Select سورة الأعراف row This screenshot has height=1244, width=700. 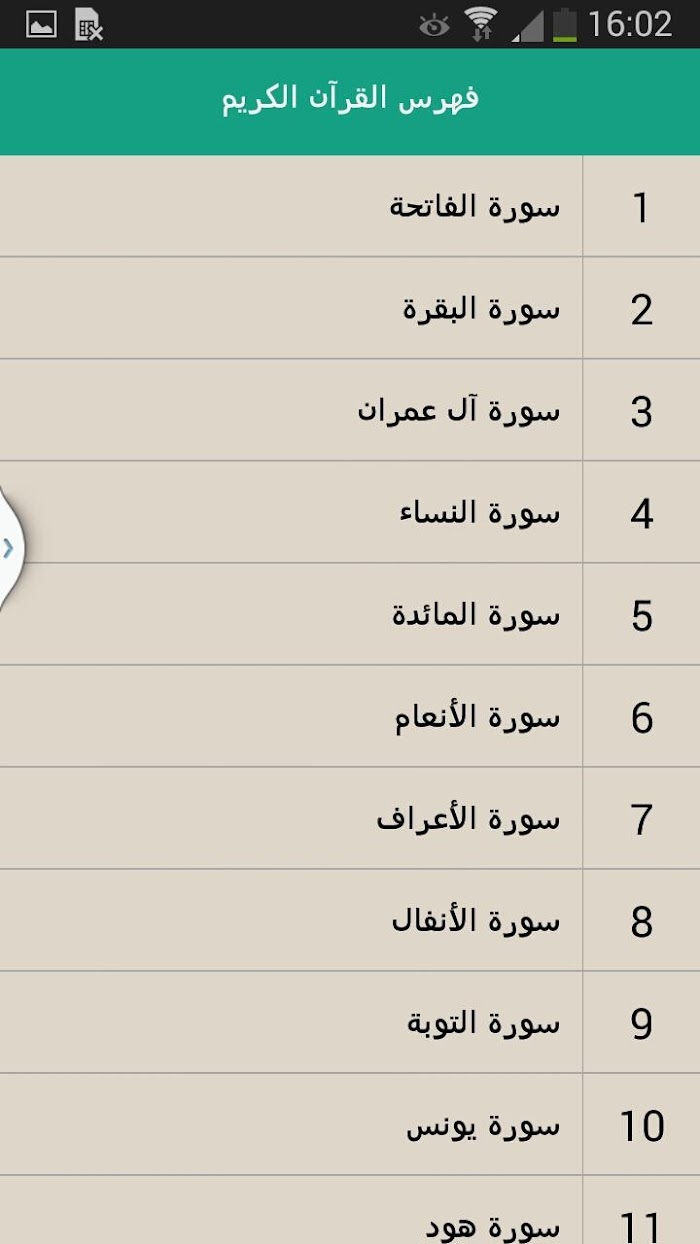[x=350, y=818]
